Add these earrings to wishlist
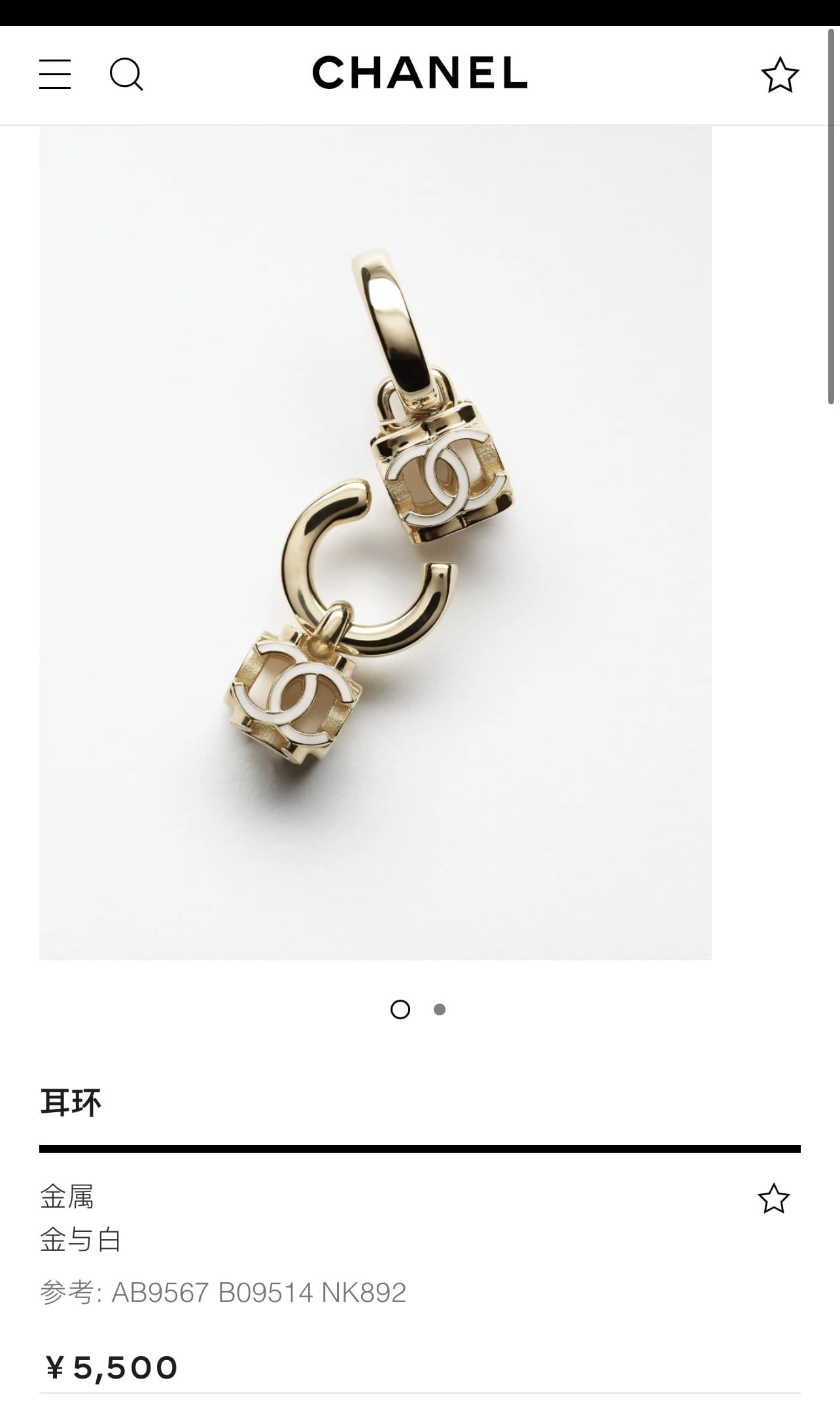 tap(773, 1199)
